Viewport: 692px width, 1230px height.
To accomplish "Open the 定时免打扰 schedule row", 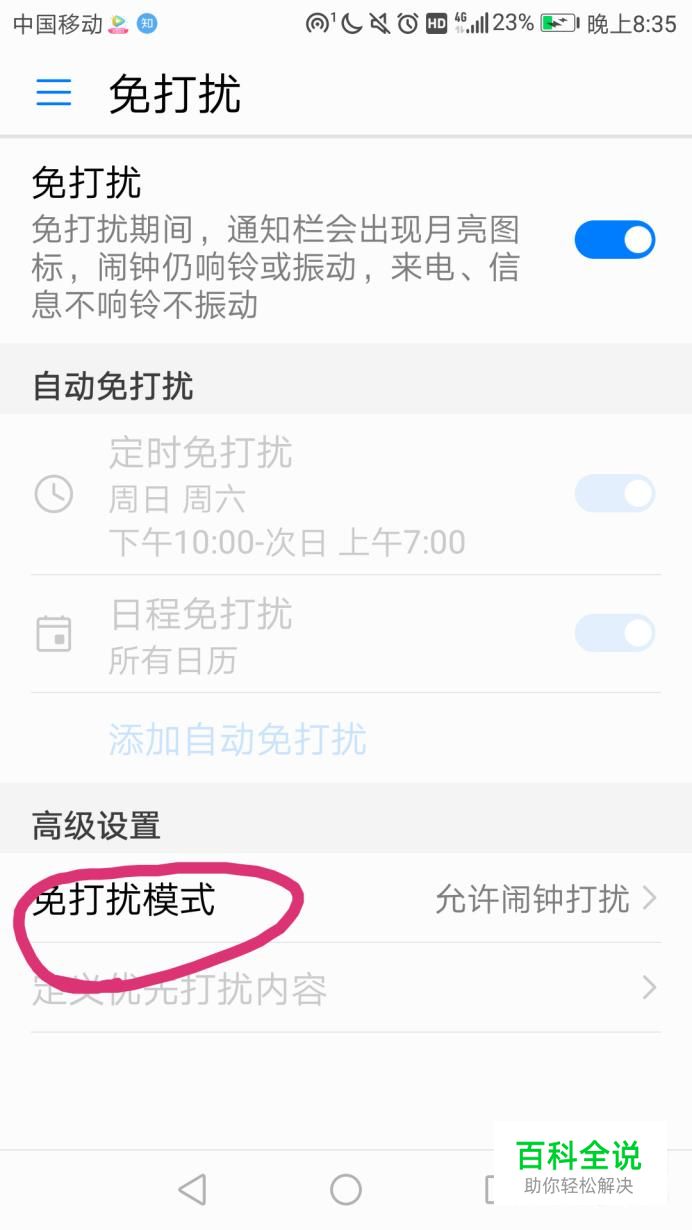I will 346,496.
